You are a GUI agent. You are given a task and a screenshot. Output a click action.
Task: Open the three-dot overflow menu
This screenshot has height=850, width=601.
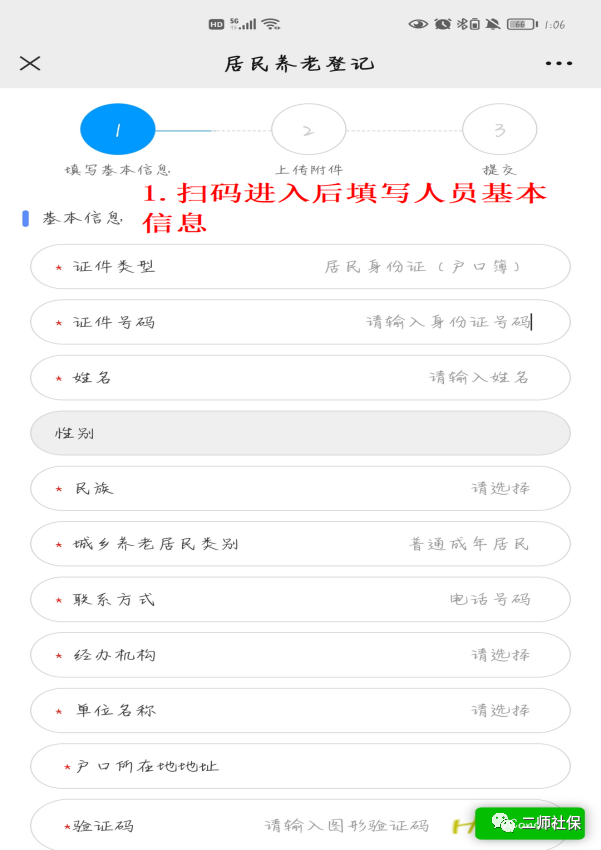click(558, 63)
